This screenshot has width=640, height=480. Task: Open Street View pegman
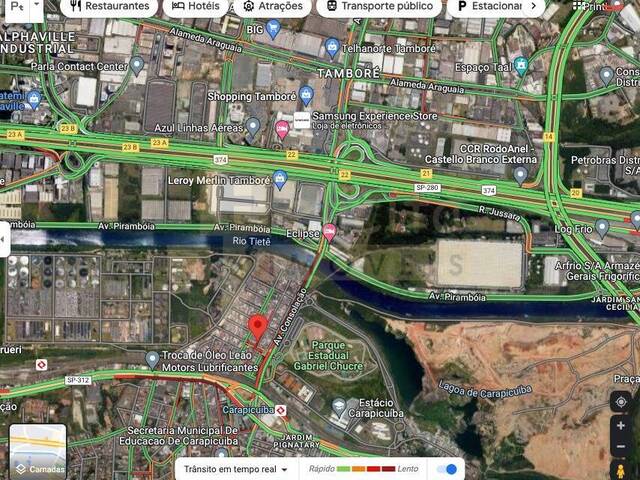[x=621, y=469]
